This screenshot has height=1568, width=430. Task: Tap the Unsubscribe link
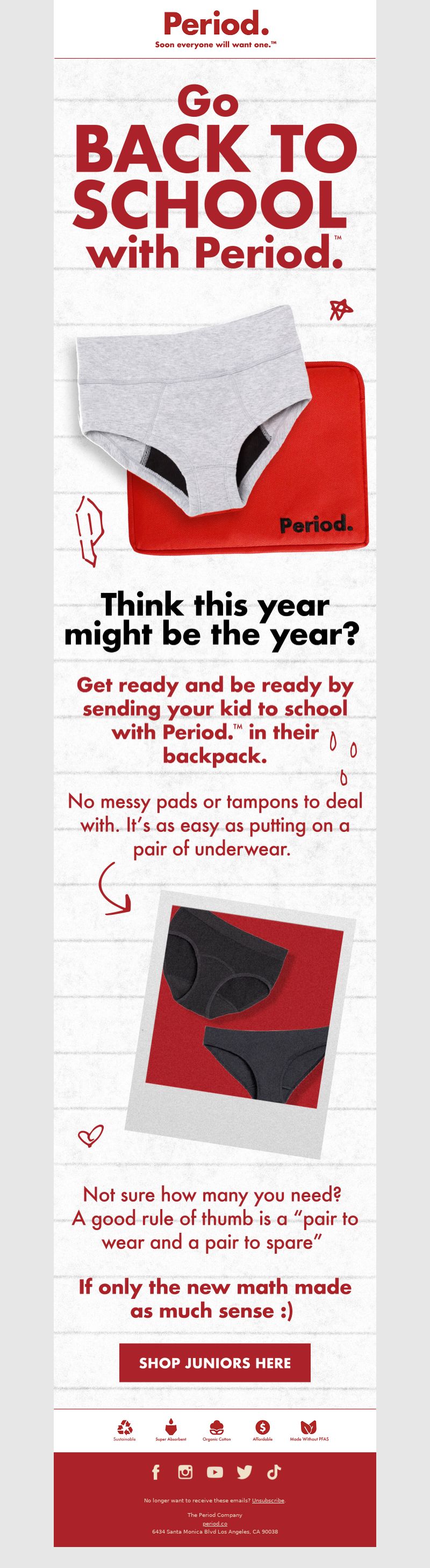tap(268, 1500)
